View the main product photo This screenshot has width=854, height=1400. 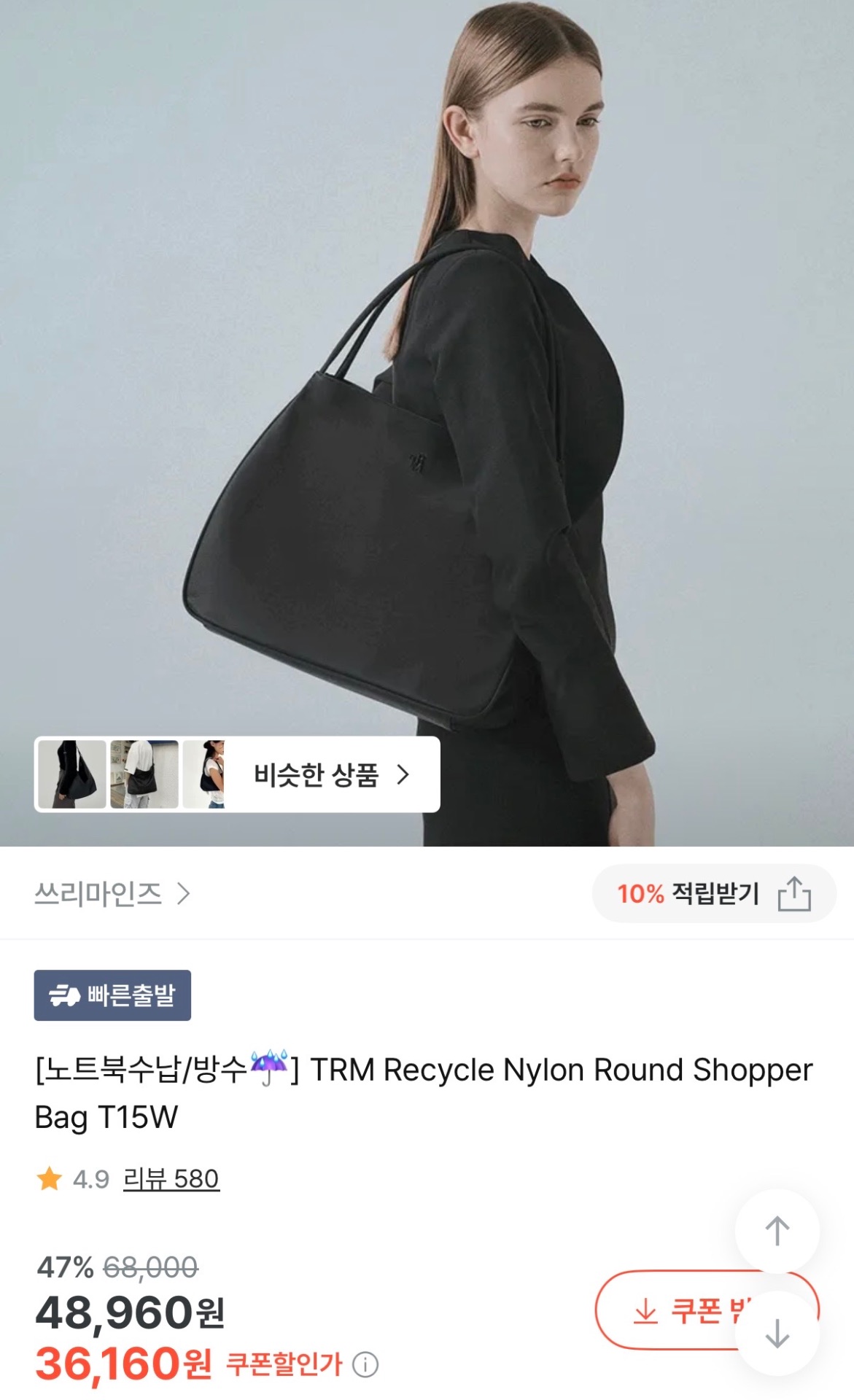point(427,365)
